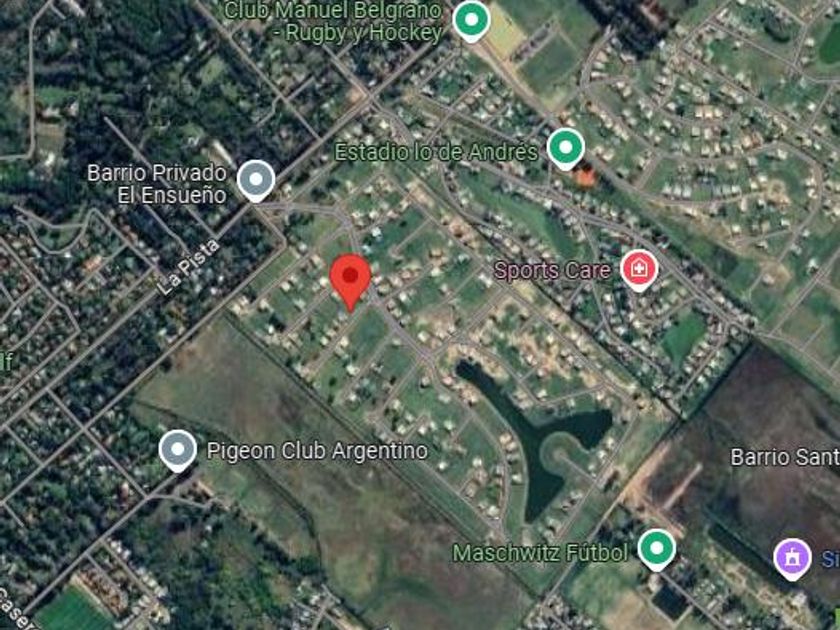The width and height of the screenshot is (840, 630).
Task: Tap the purple castle landmark pin
Action: tap(792, 559)
